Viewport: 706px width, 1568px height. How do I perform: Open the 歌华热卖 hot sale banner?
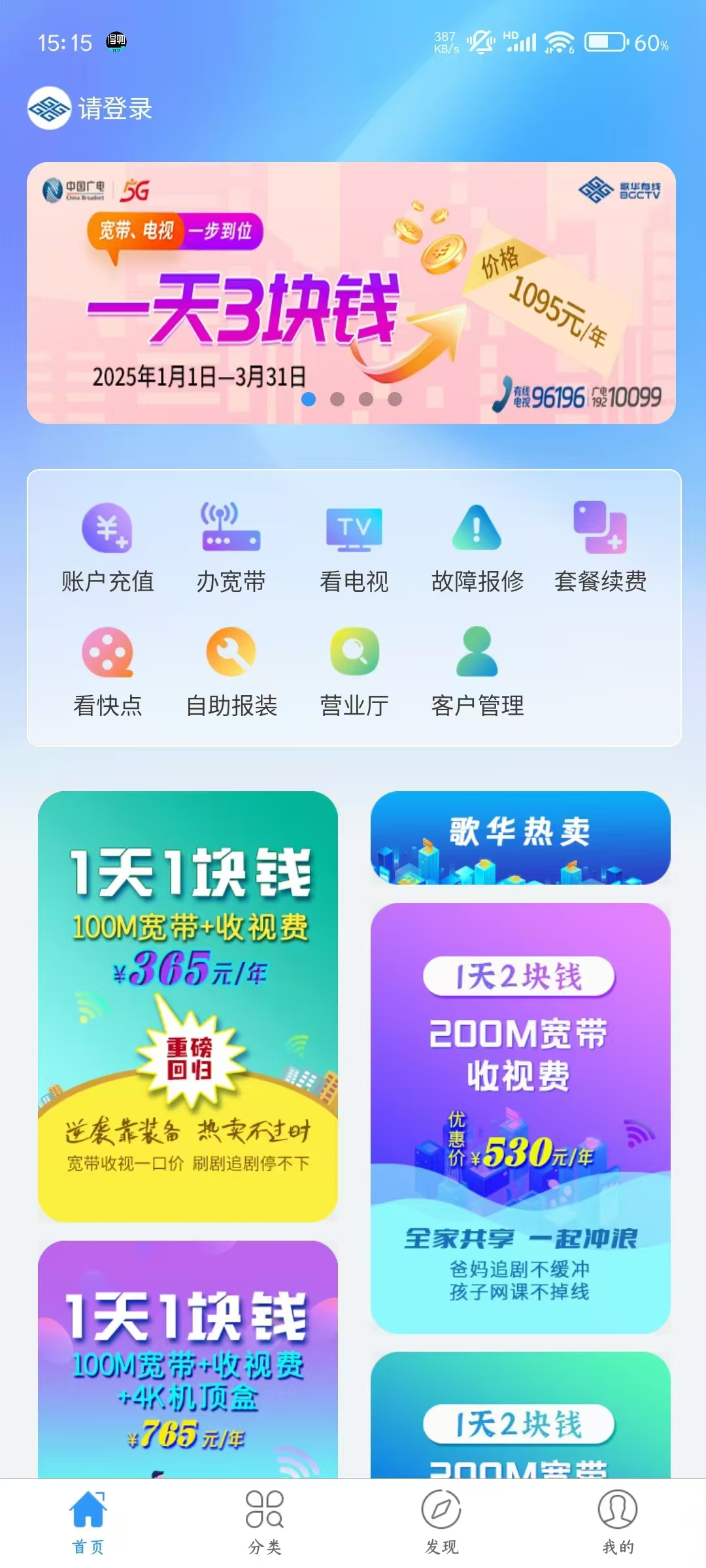click(x=520, y=838)
